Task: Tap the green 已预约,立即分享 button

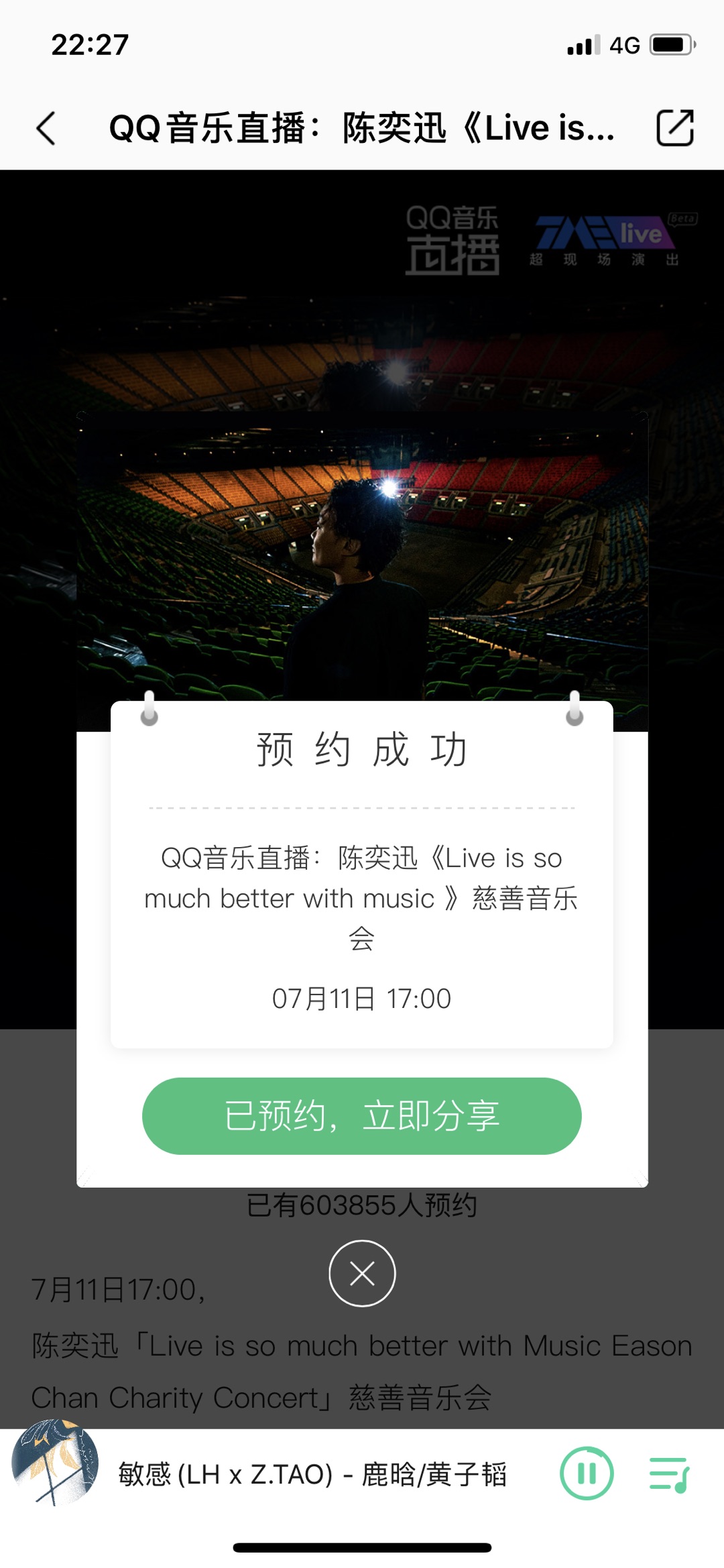Action: click(361, 1116)
